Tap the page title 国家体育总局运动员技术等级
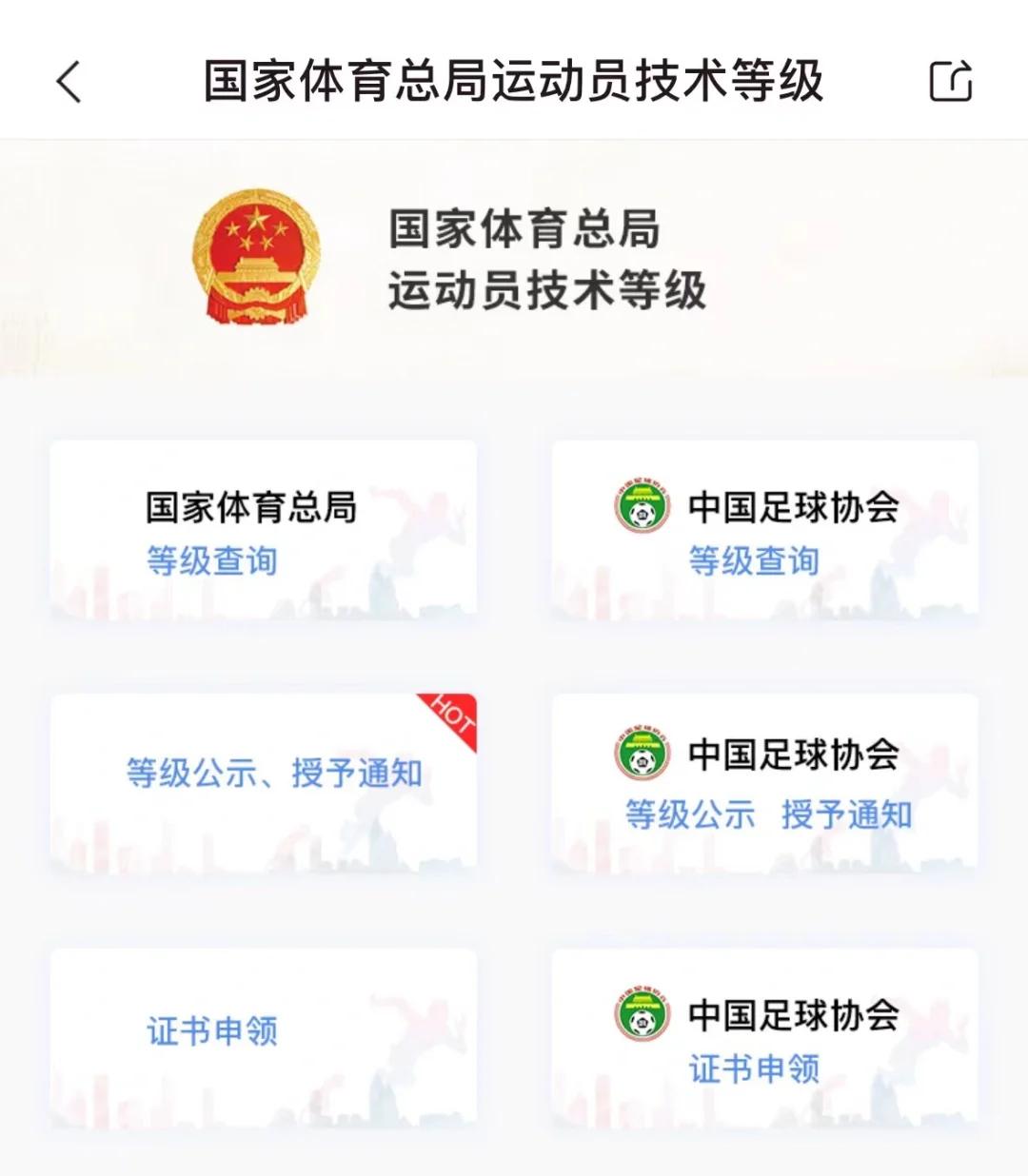 pyautogui.click(x=514, y=81)
